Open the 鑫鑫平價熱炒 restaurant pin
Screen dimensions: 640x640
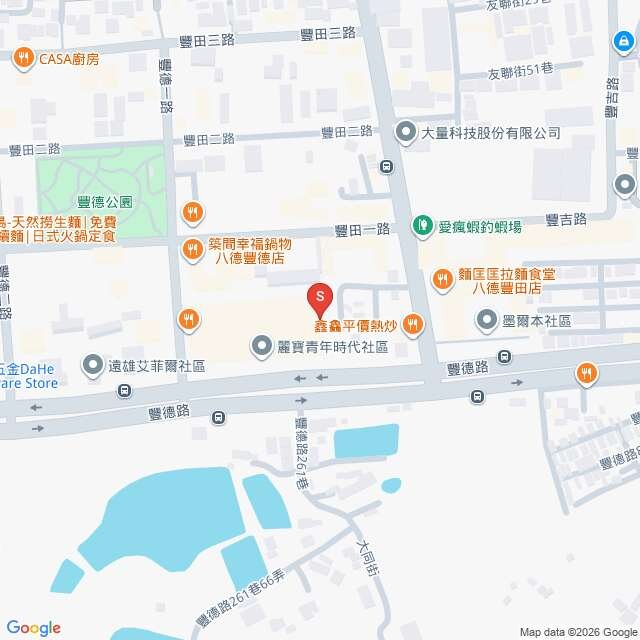click(414, 323)
